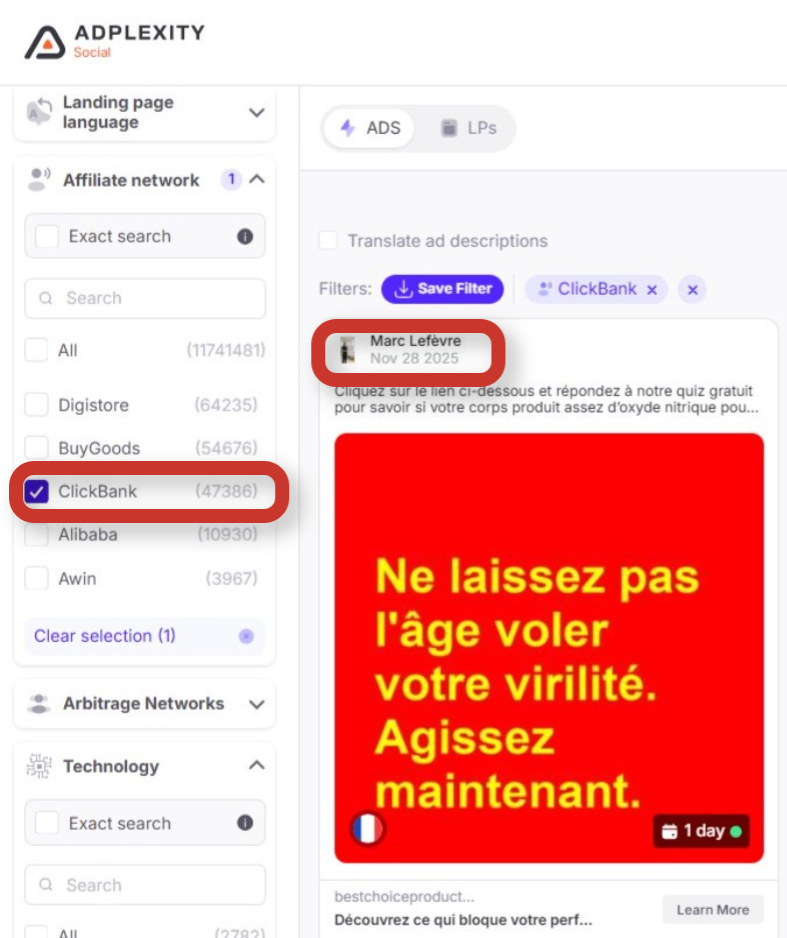Check the BuyGoods network

(37, 448)
